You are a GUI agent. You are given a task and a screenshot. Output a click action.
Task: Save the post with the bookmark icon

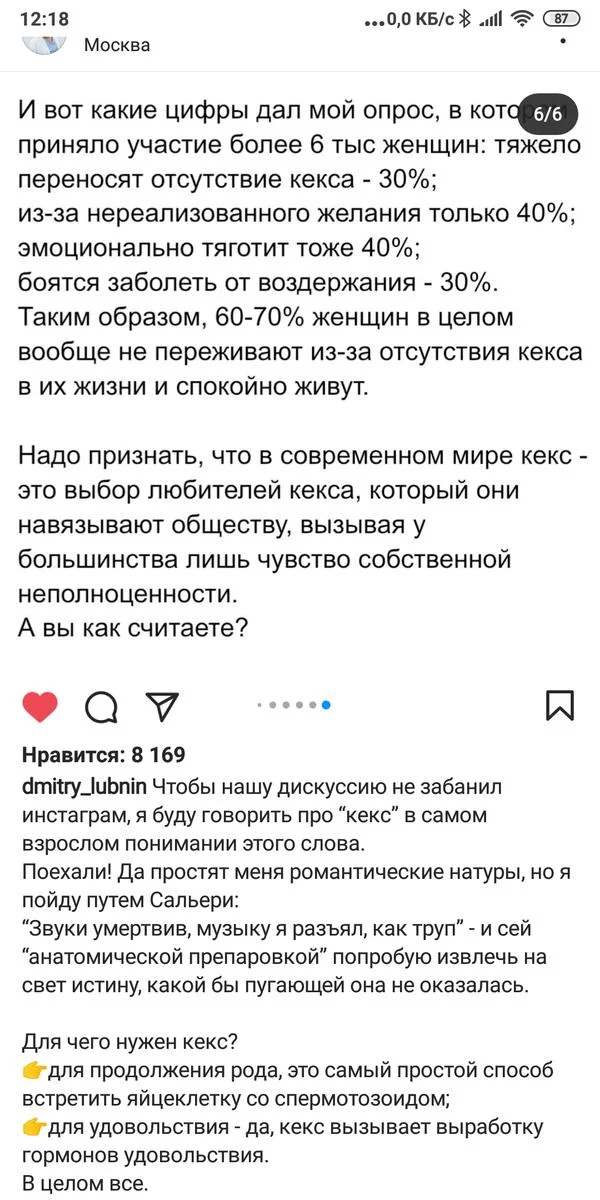(x=559, y=705)
